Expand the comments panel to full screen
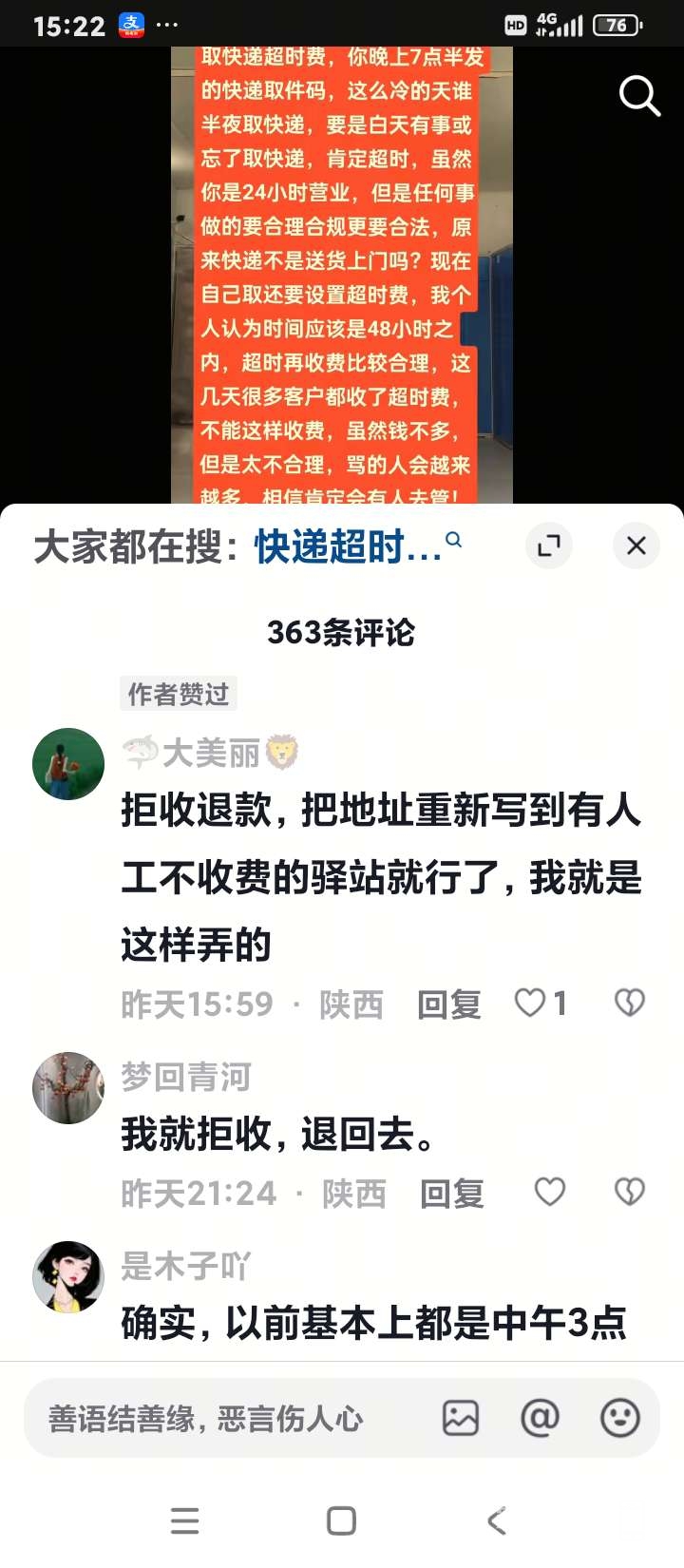Screen dimensions: 684x1568 pyautogui.click(x=549, y=545)
